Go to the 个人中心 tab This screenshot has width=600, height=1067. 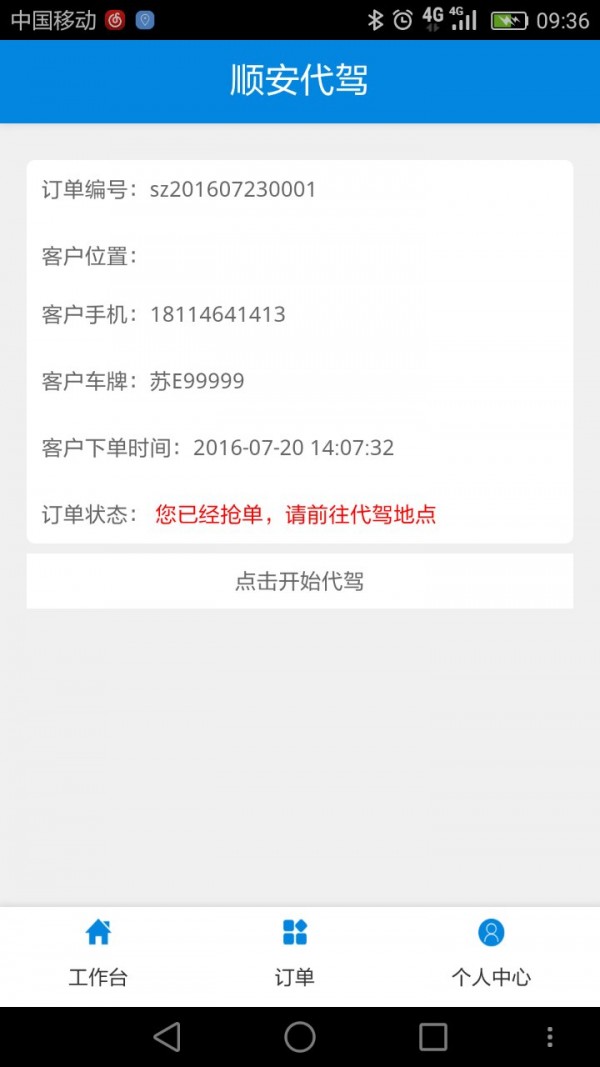(x=491, y=954)
